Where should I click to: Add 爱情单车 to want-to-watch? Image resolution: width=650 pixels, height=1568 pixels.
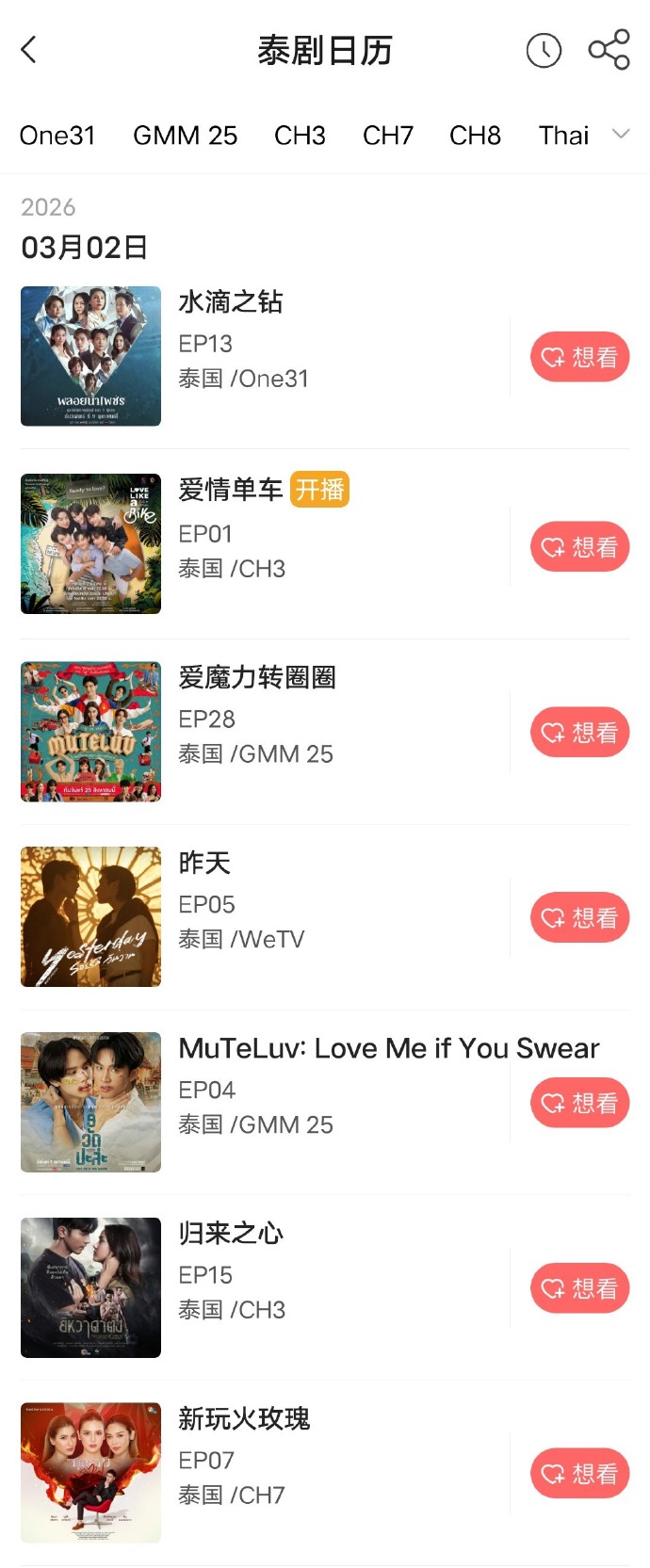click(x=579, y=547)
